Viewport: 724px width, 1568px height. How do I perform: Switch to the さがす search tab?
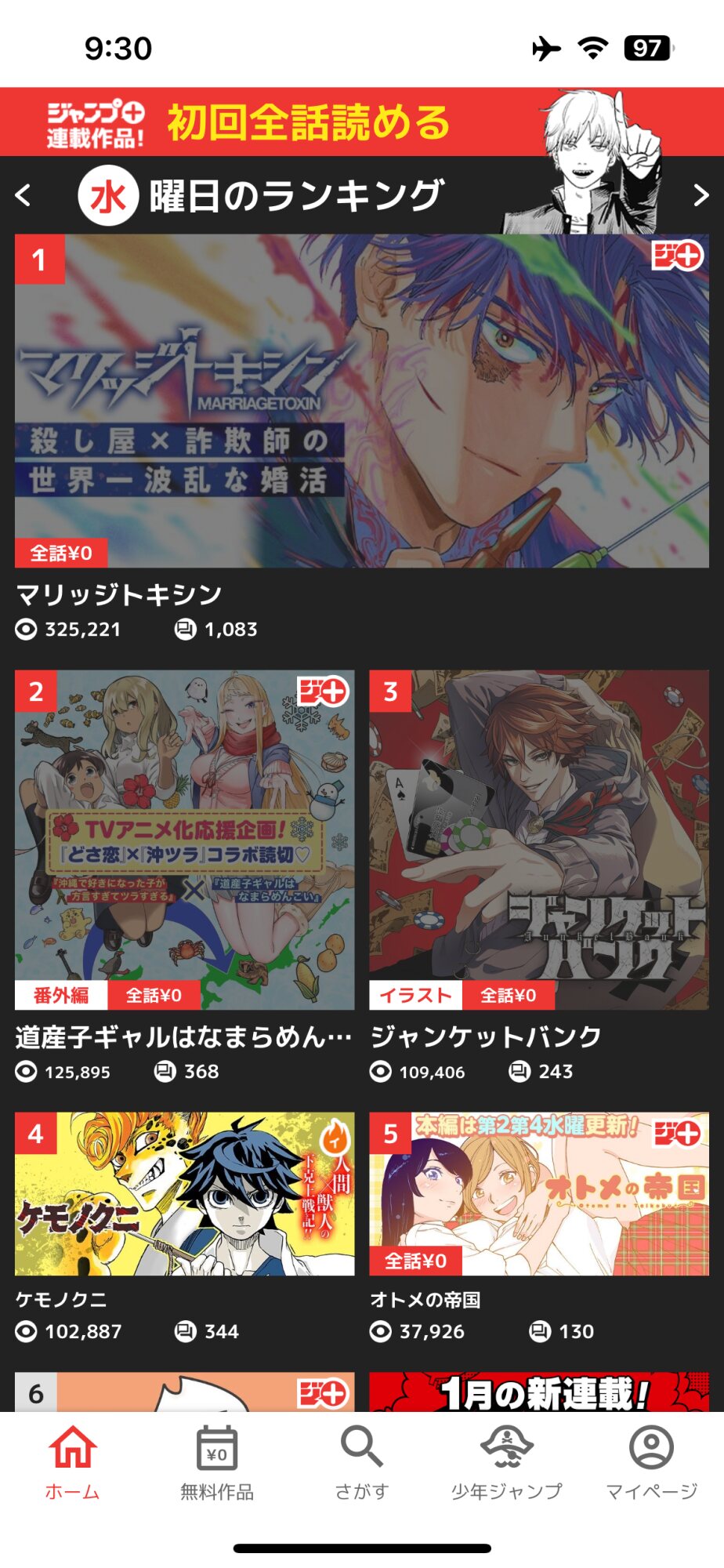point(362,1462)
